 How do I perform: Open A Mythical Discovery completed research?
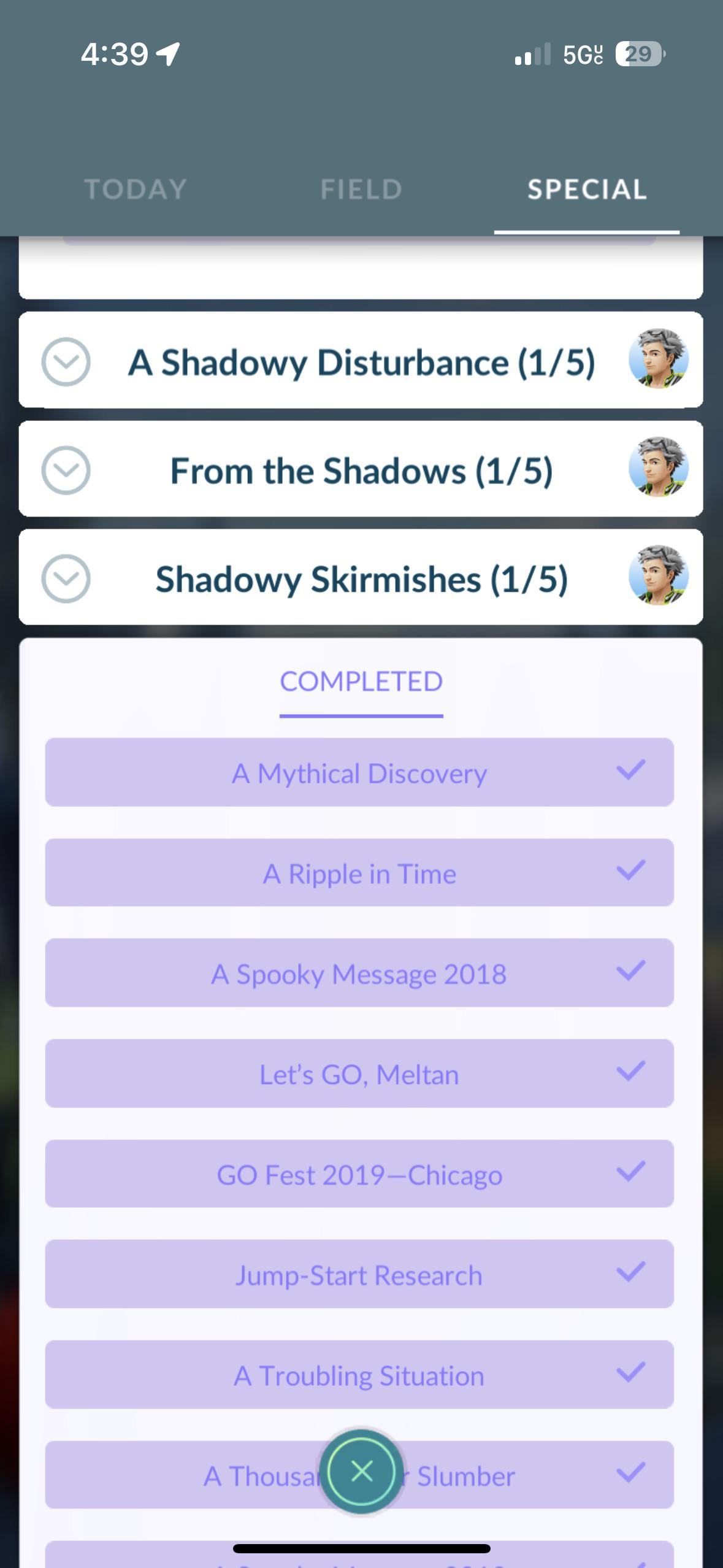pos(359,772)
